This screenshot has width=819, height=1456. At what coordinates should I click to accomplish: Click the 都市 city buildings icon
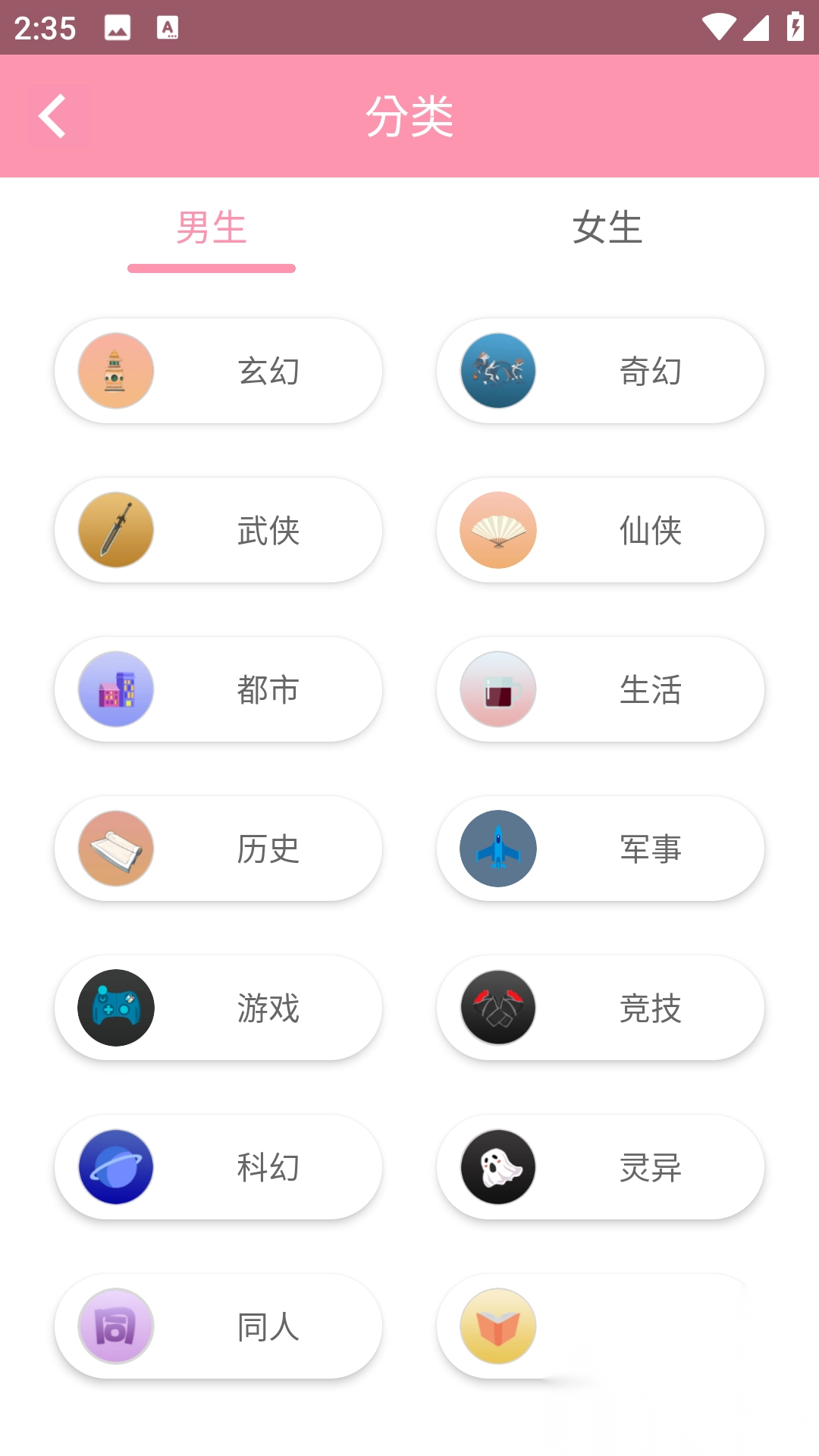click(x=115, y=689)
